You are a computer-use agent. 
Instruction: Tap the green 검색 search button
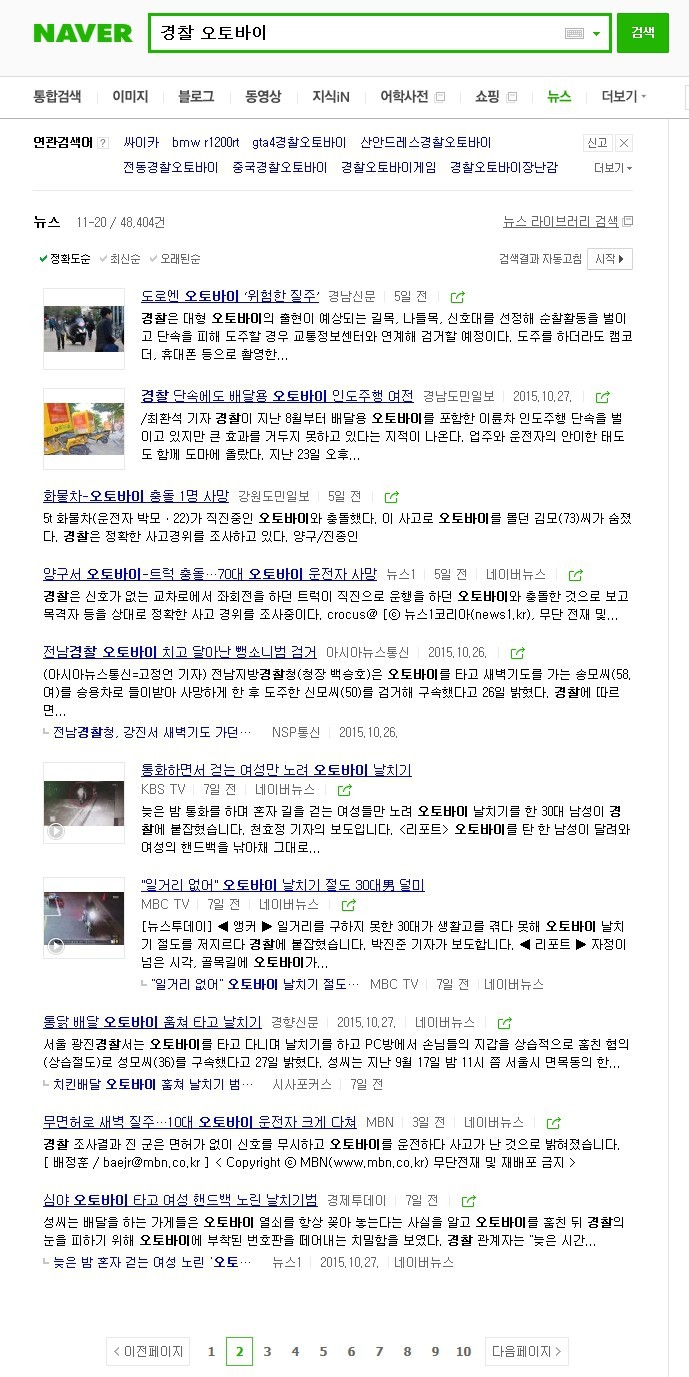(642, 33)
